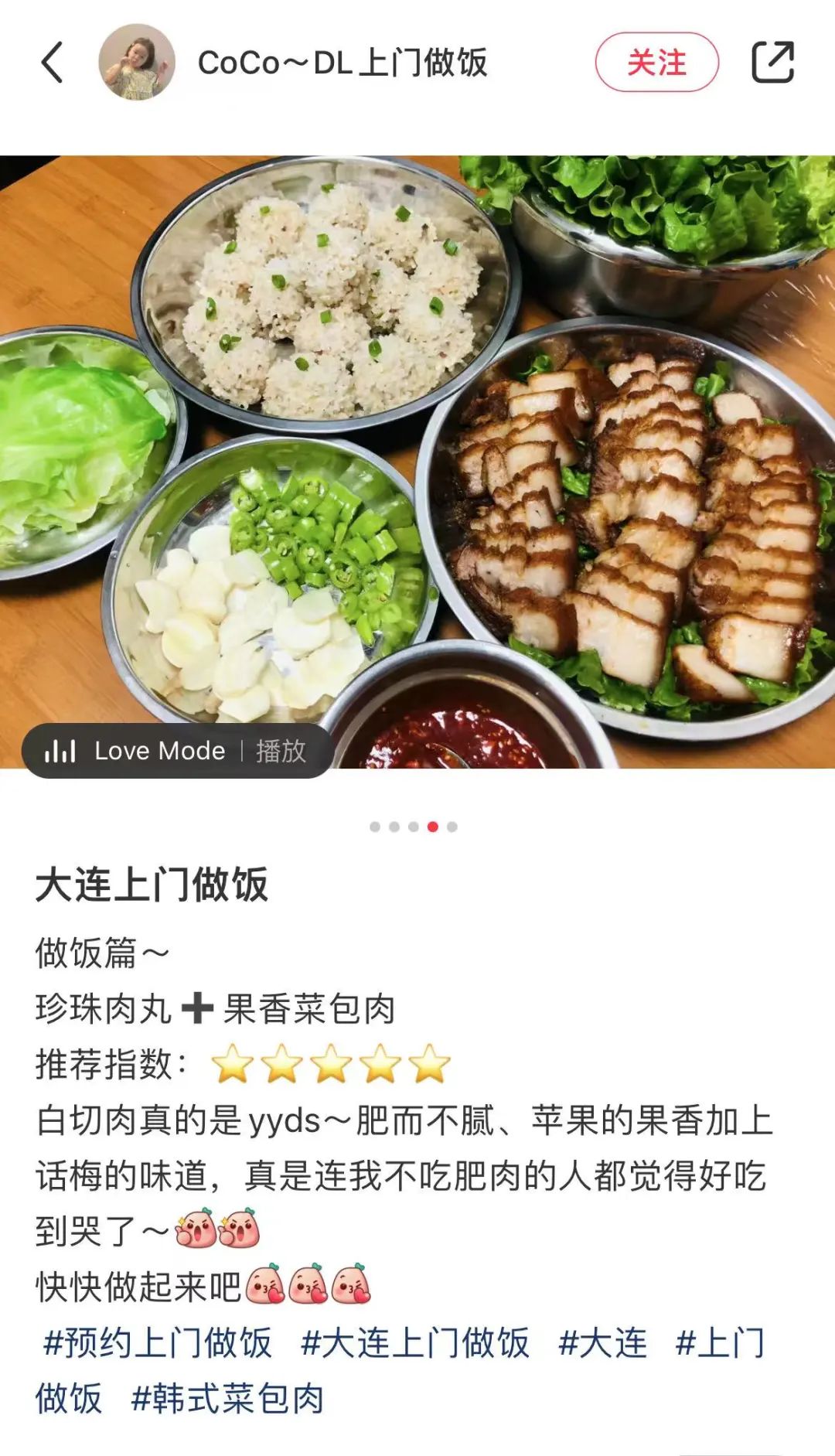Go back using the top-left arrow
Viewport: 835px width, 1456px height.
click(52, 63)
